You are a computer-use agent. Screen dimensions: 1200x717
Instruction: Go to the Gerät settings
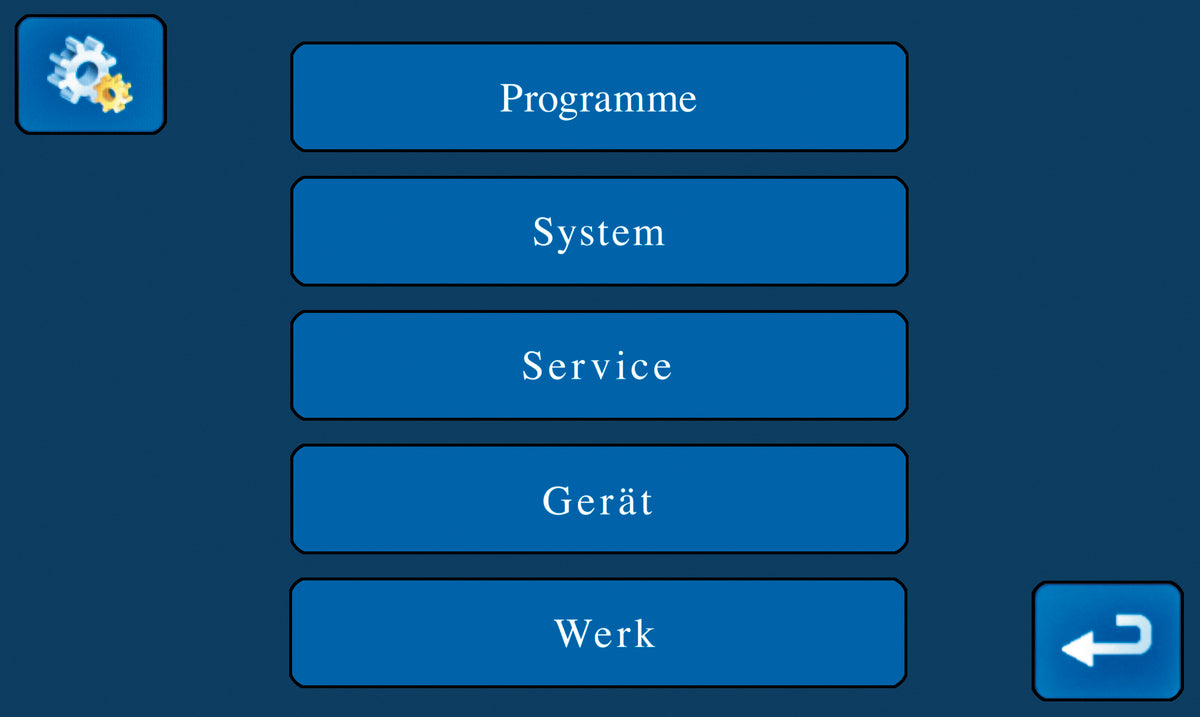coord(599,499)
